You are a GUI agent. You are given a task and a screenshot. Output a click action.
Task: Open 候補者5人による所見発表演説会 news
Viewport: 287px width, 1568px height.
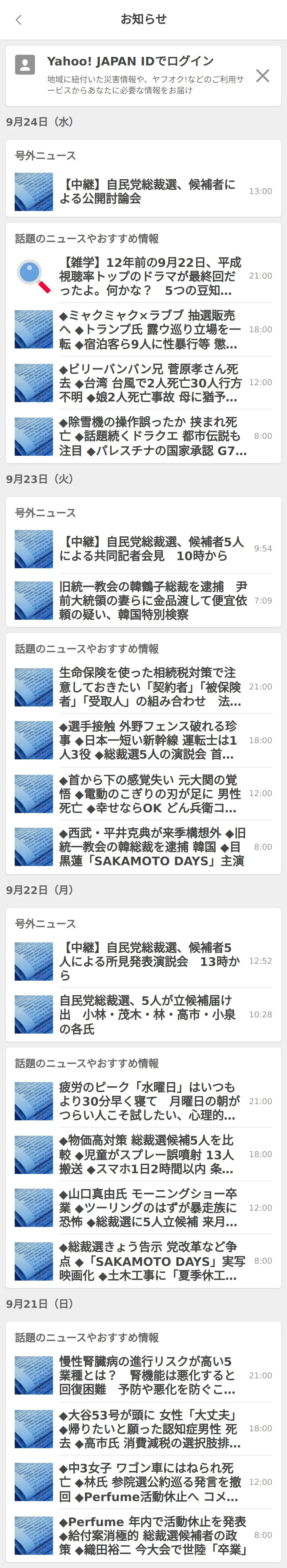[x=146, y=961]
